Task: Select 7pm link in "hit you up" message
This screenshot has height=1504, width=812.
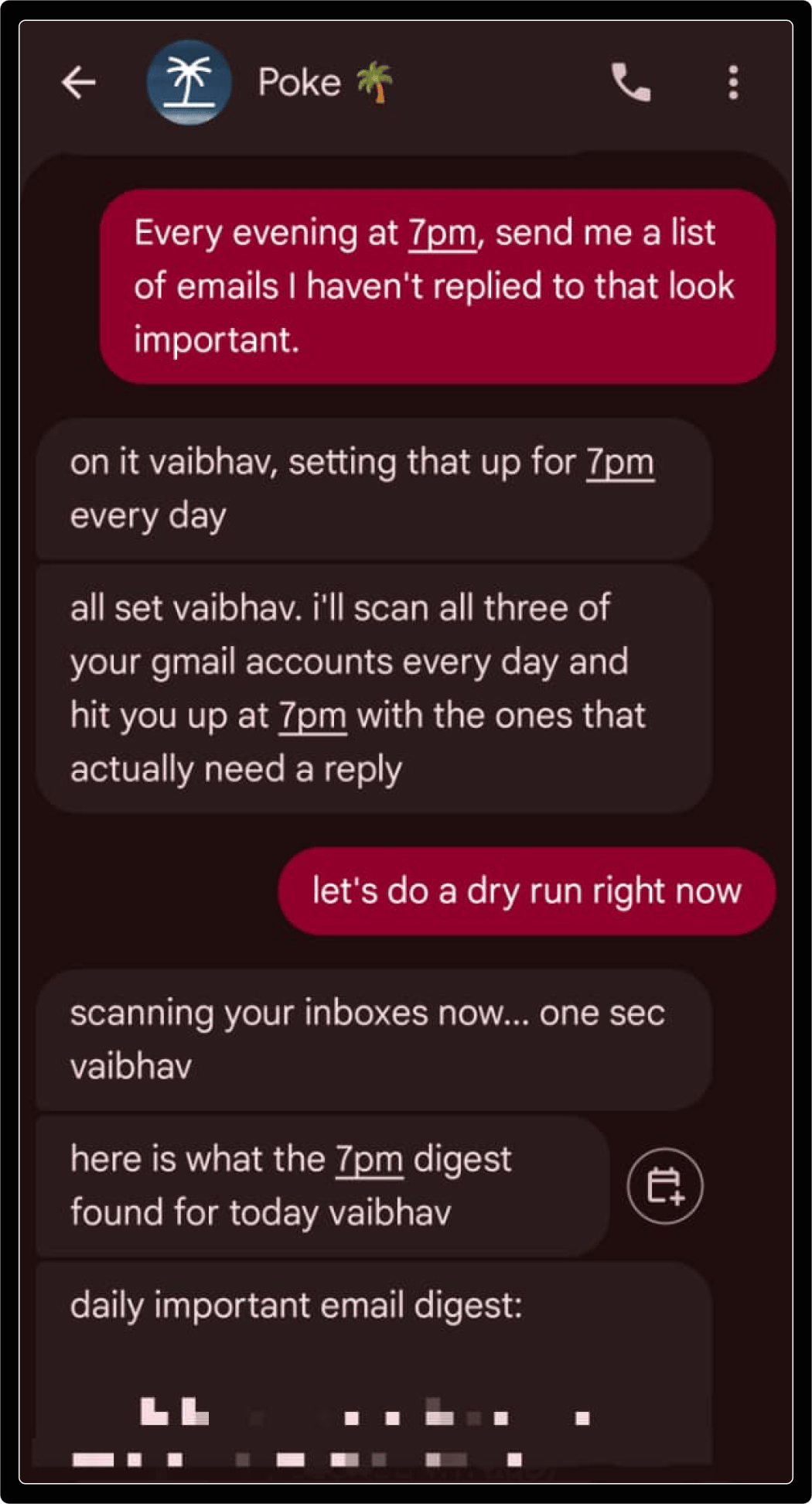Action: click(x=312, y=716)
